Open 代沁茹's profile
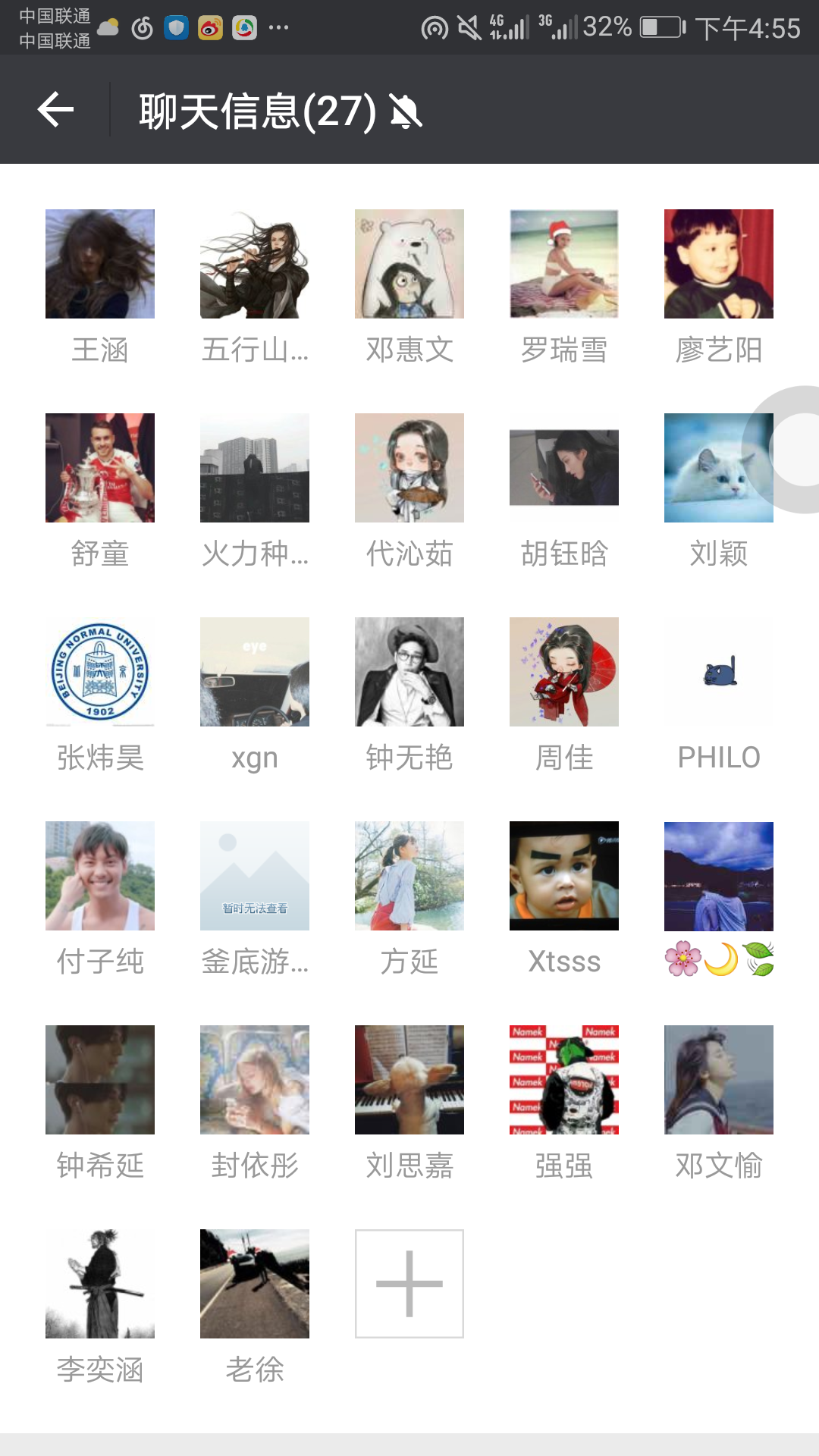 coord(409,468)
